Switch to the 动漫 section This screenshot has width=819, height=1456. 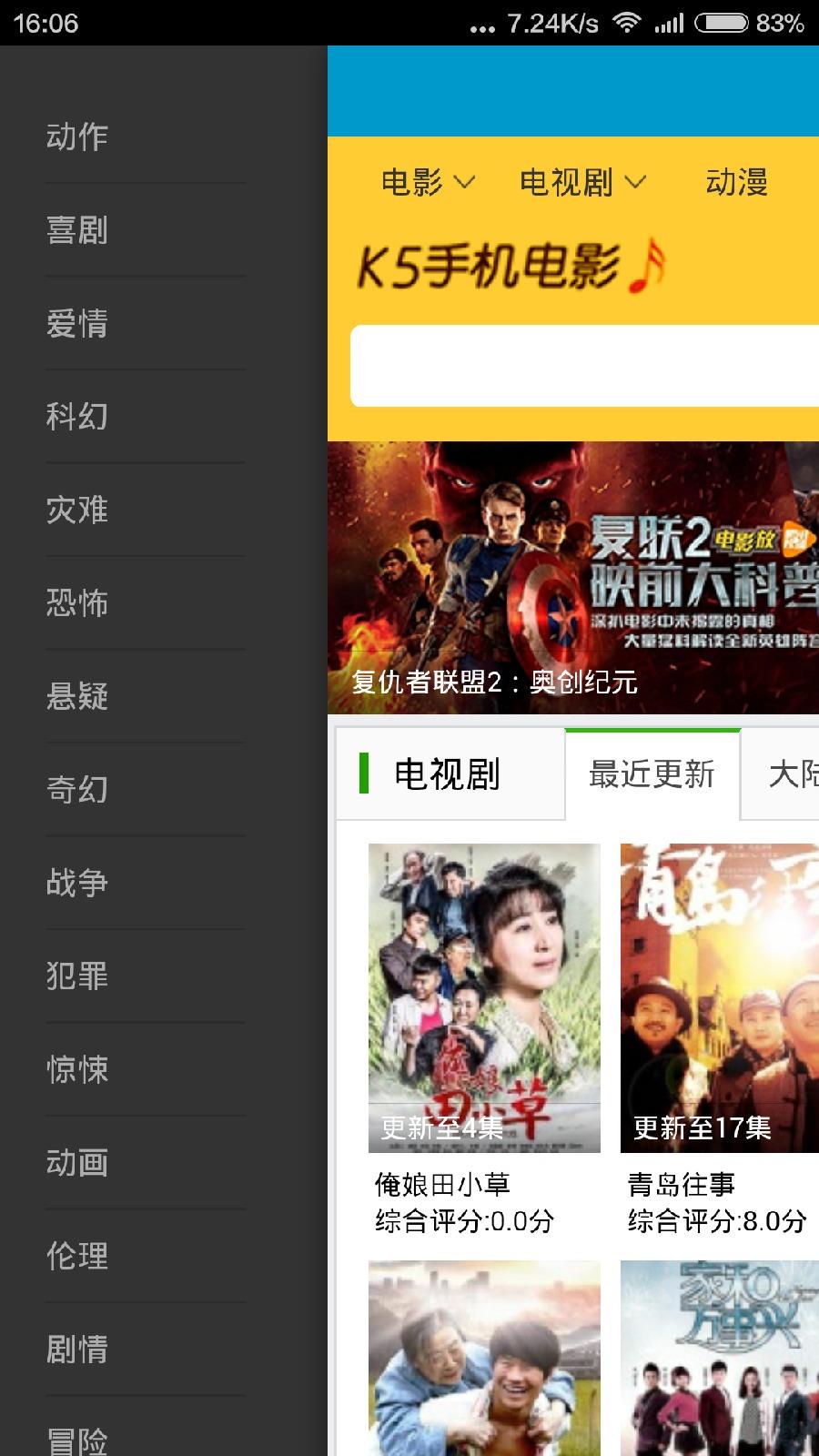[736, 183]
